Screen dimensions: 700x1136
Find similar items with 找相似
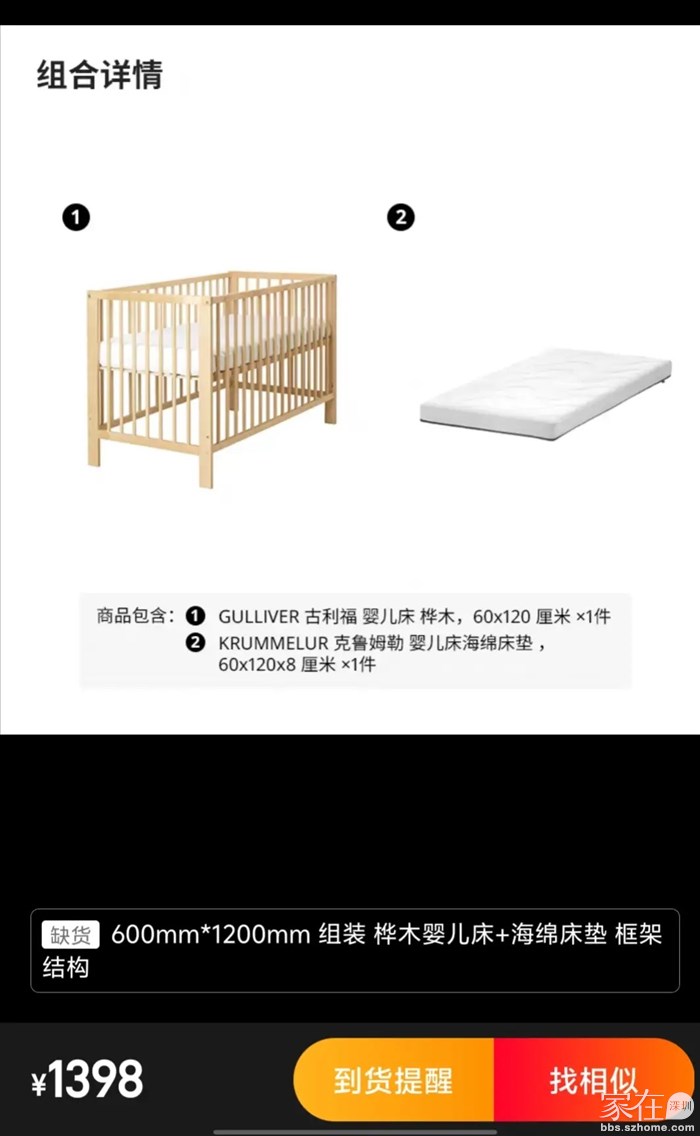(592, 1080)
